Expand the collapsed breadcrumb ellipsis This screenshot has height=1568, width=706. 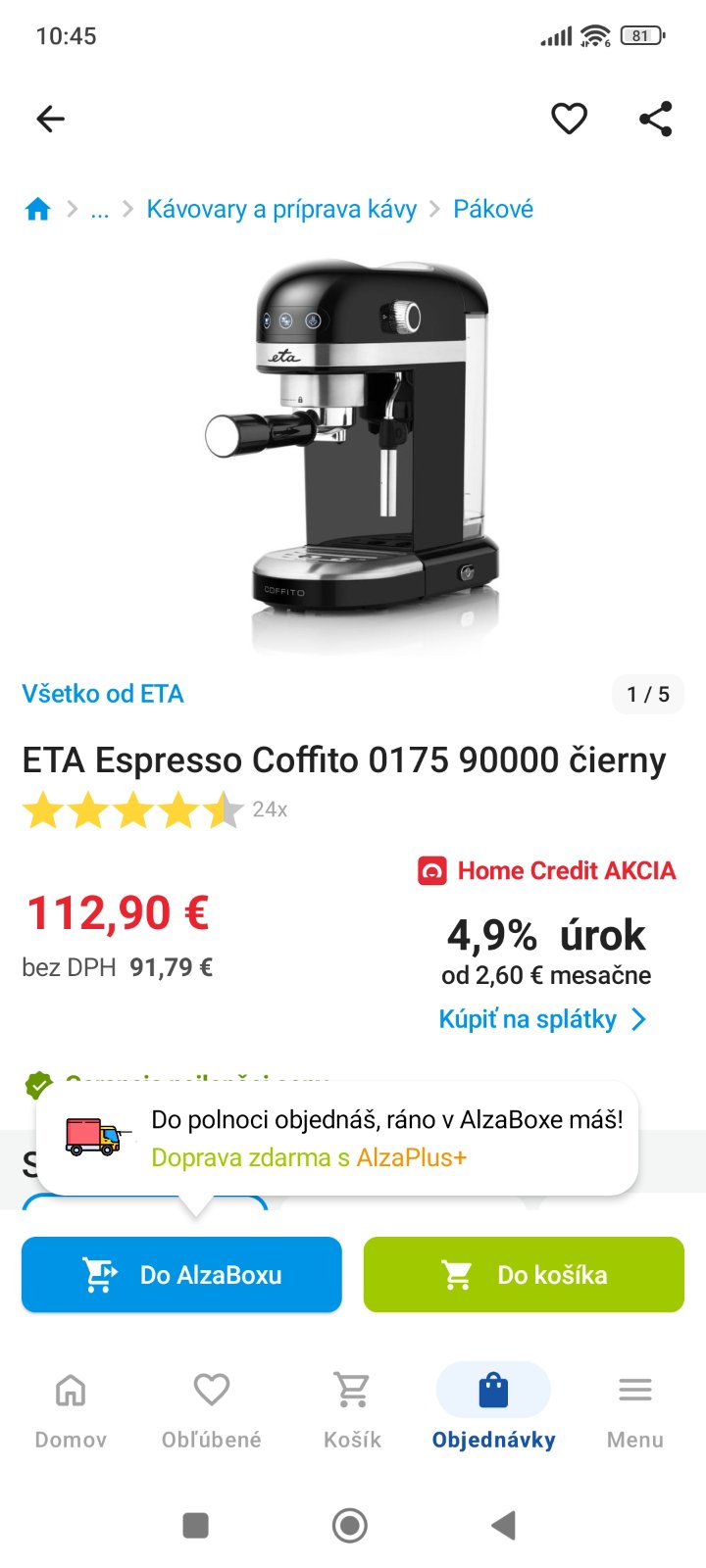[x=99, y=209]
